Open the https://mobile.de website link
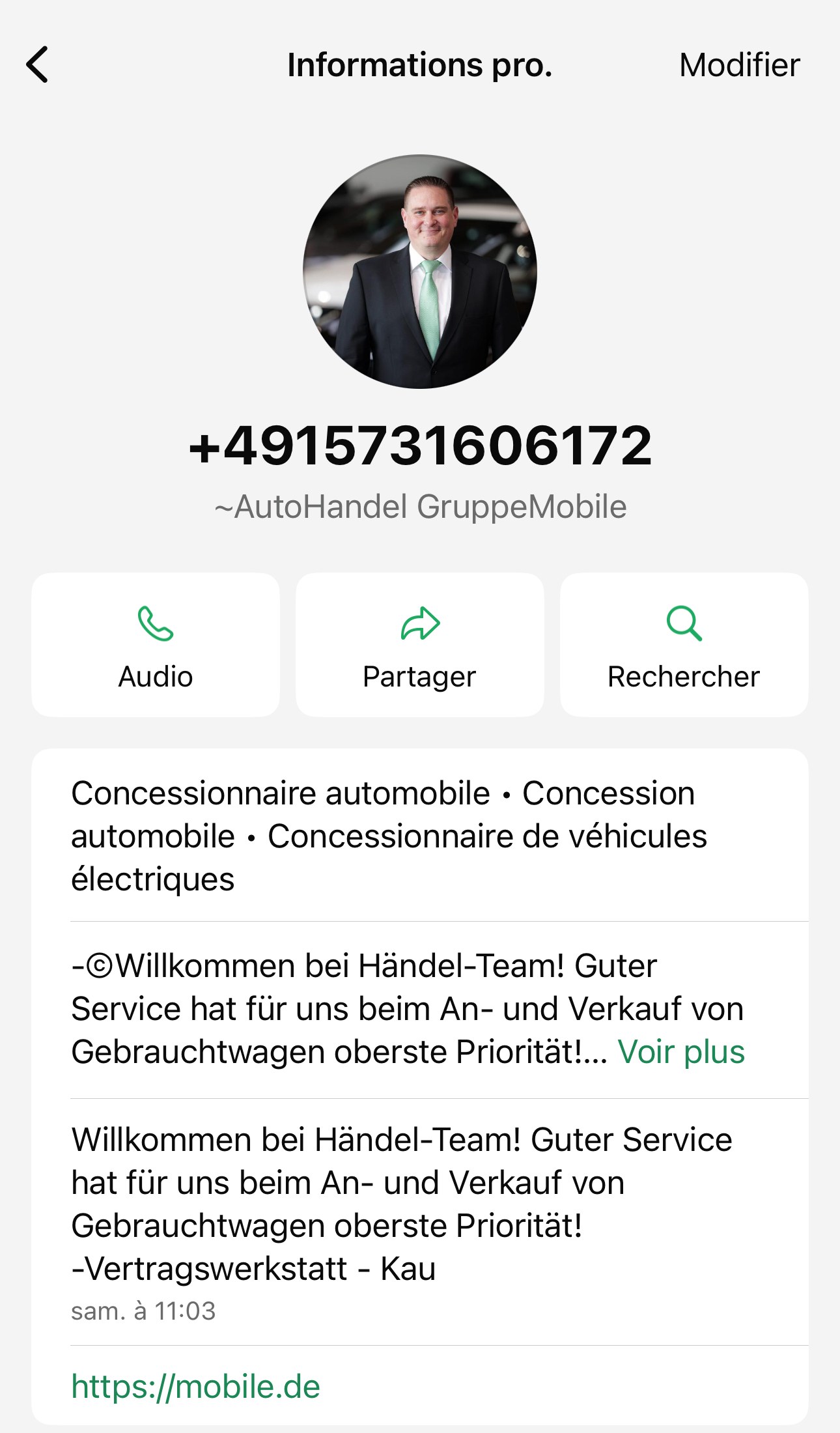The width and height of the screenshot is (840, 1433). point(195,1386)
